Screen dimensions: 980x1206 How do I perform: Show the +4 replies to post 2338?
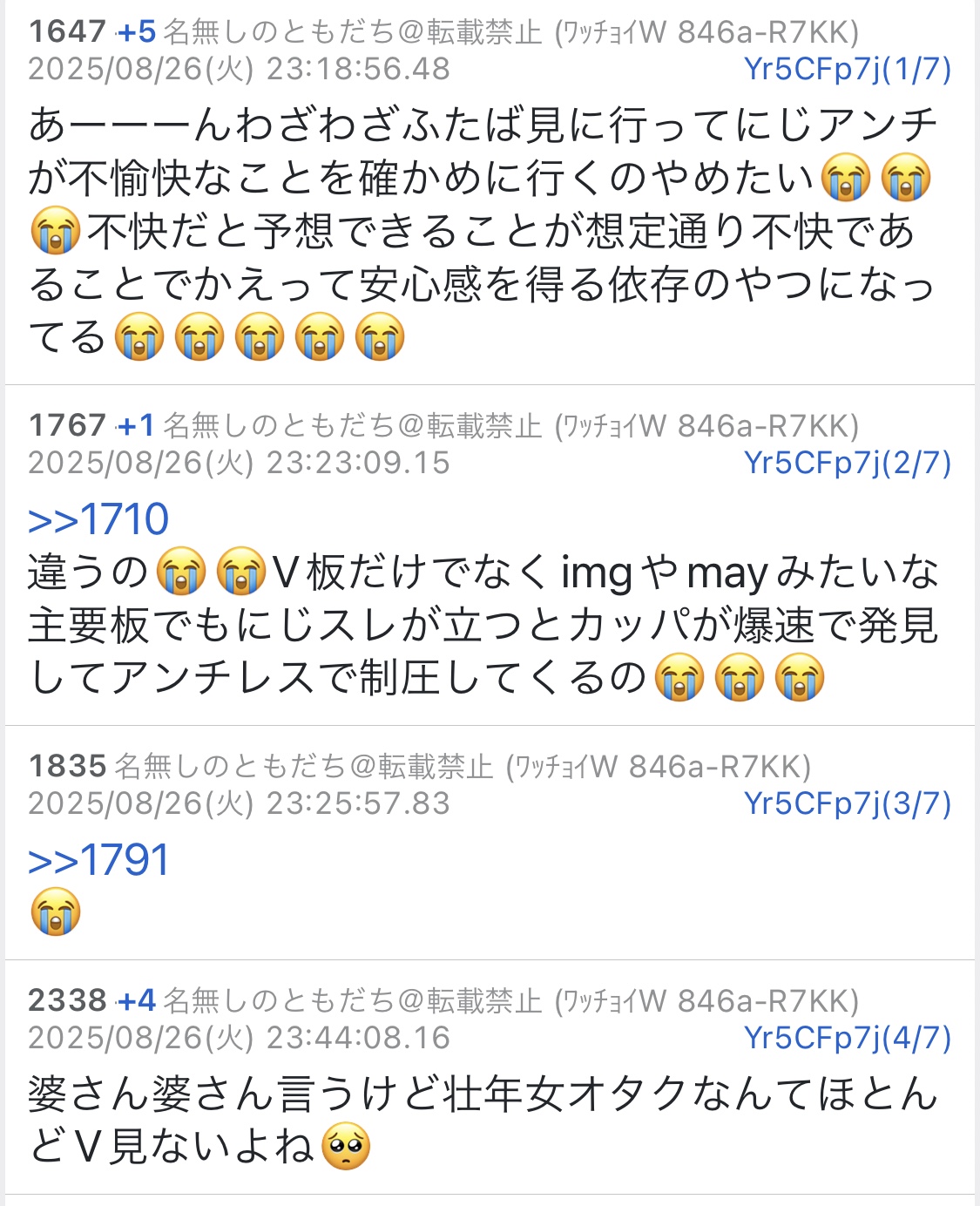click(136, 1000)
